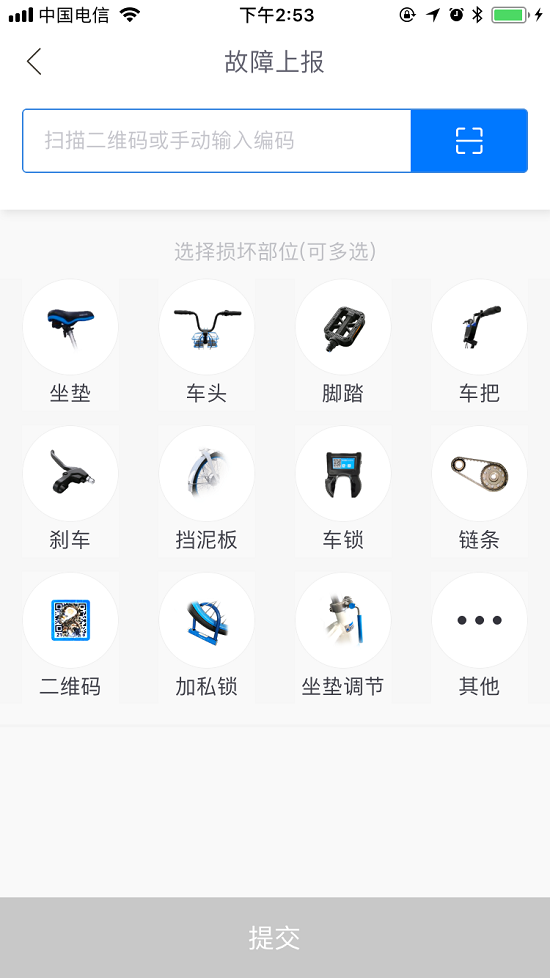The height and width of the screenshot is (978, 550).
Task: Tap the bike code input field
Action: pos(217,141)
